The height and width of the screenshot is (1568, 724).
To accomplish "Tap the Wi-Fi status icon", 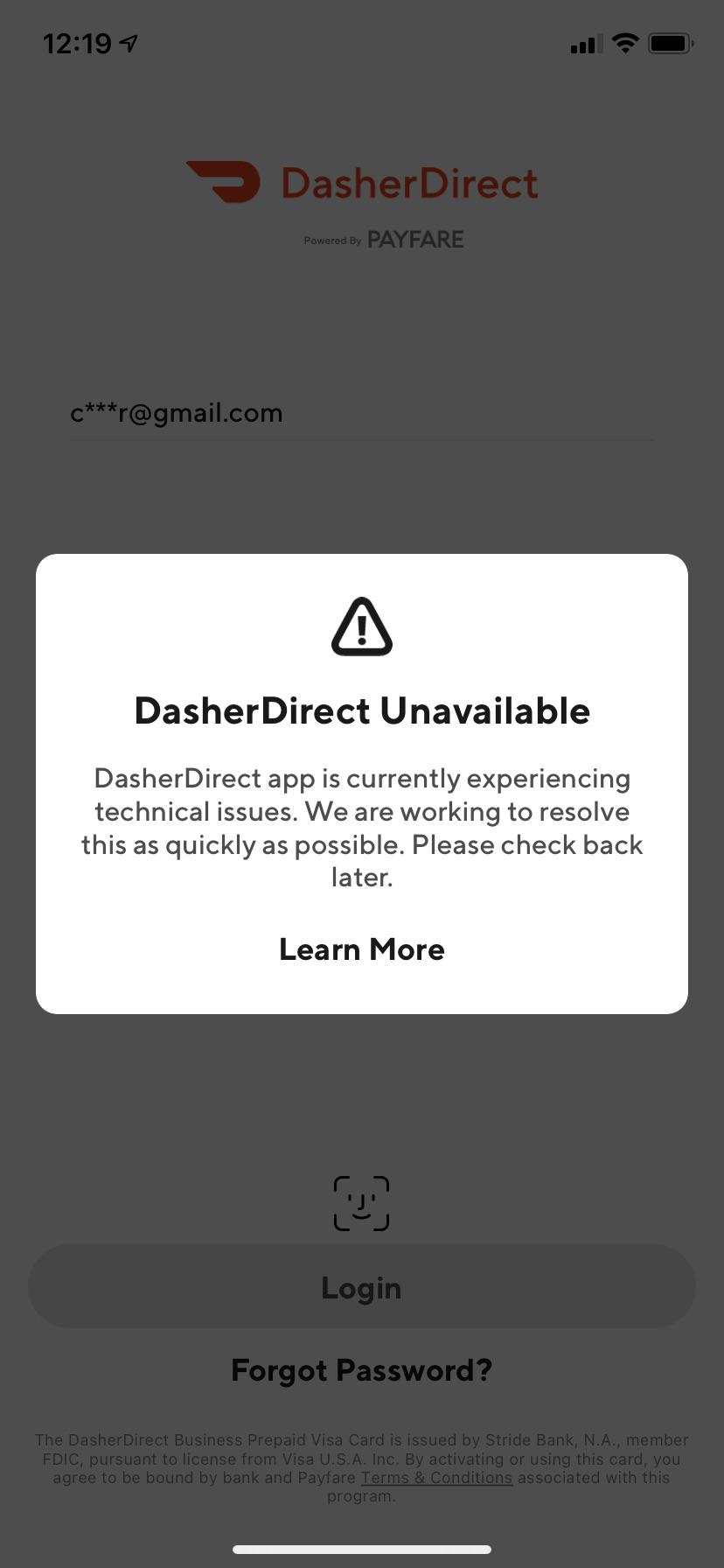I will click(624, 43).
